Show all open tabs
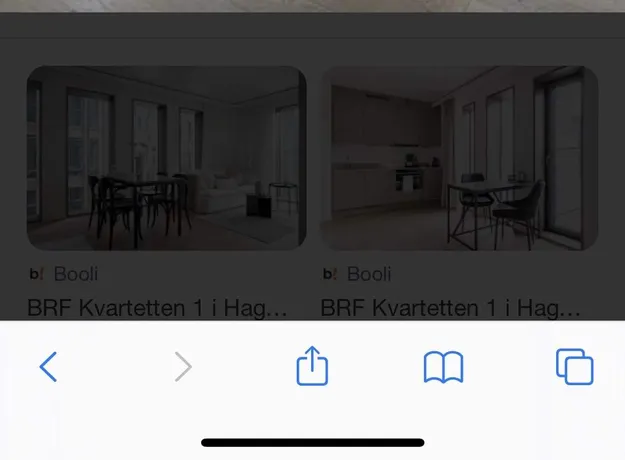This screenshot has width=625, height=460. coord(574,367)
